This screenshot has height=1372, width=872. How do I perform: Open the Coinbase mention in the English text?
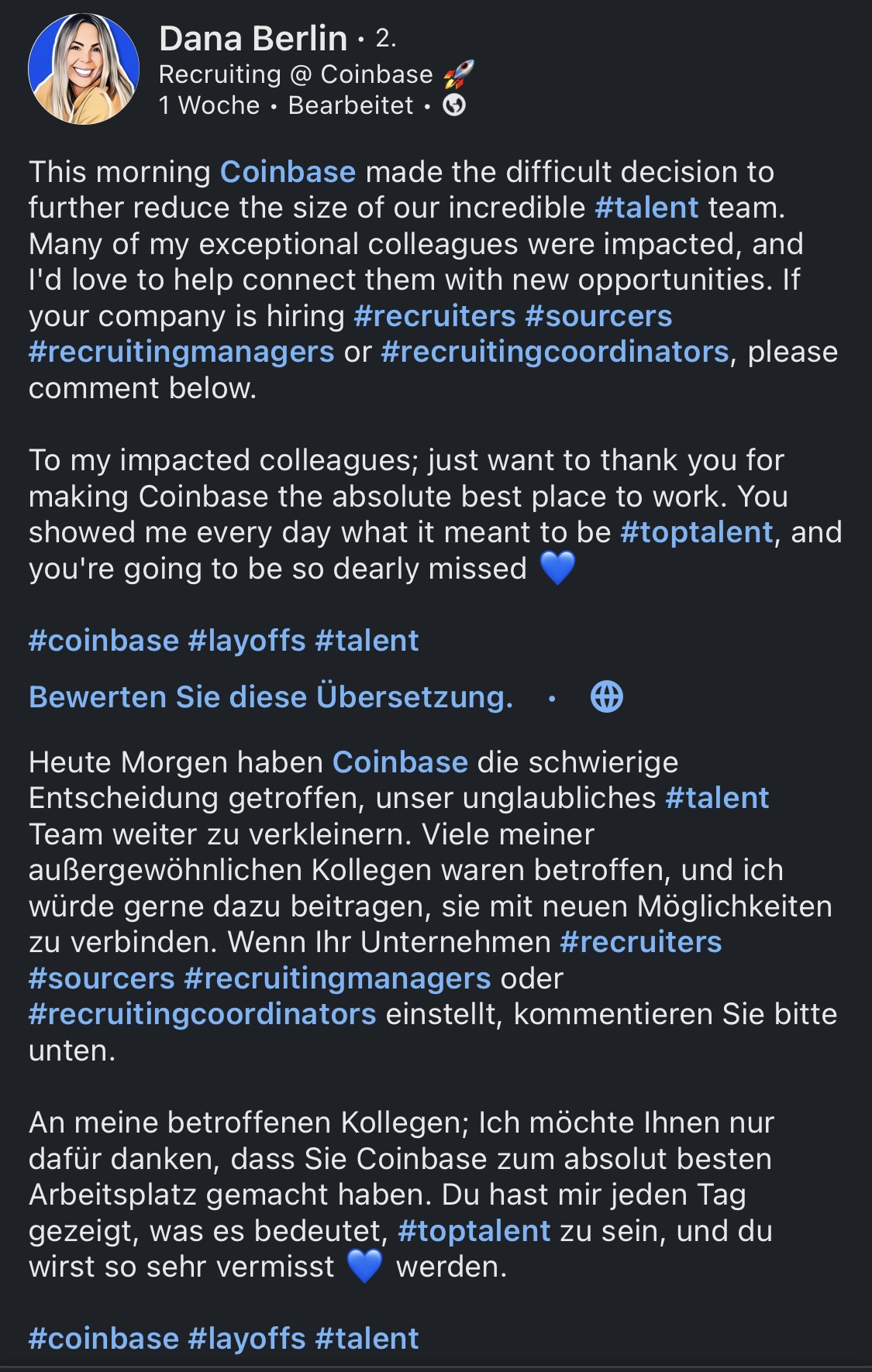[x=288, y=172]
